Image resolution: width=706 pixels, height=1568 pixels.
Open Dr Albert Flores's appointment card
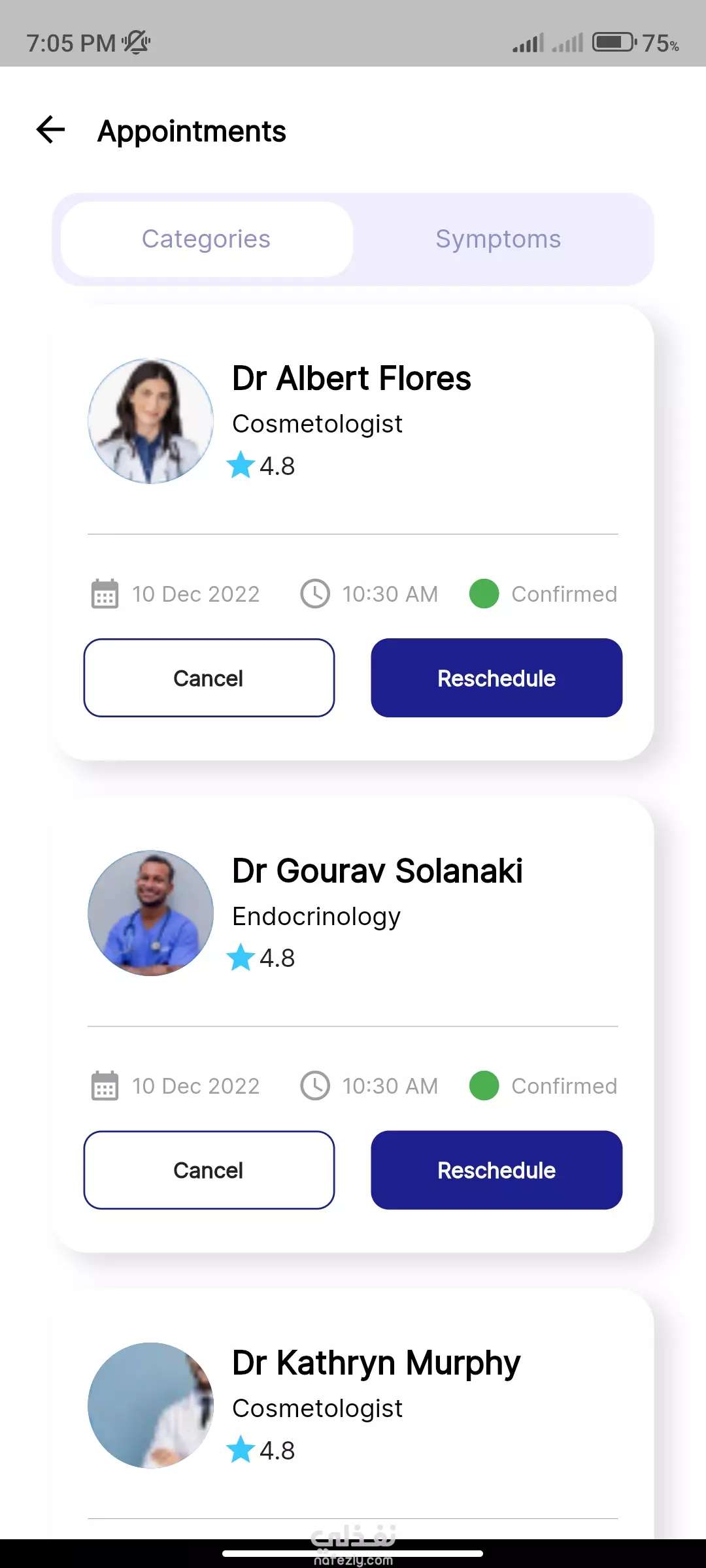click(353, 418)
